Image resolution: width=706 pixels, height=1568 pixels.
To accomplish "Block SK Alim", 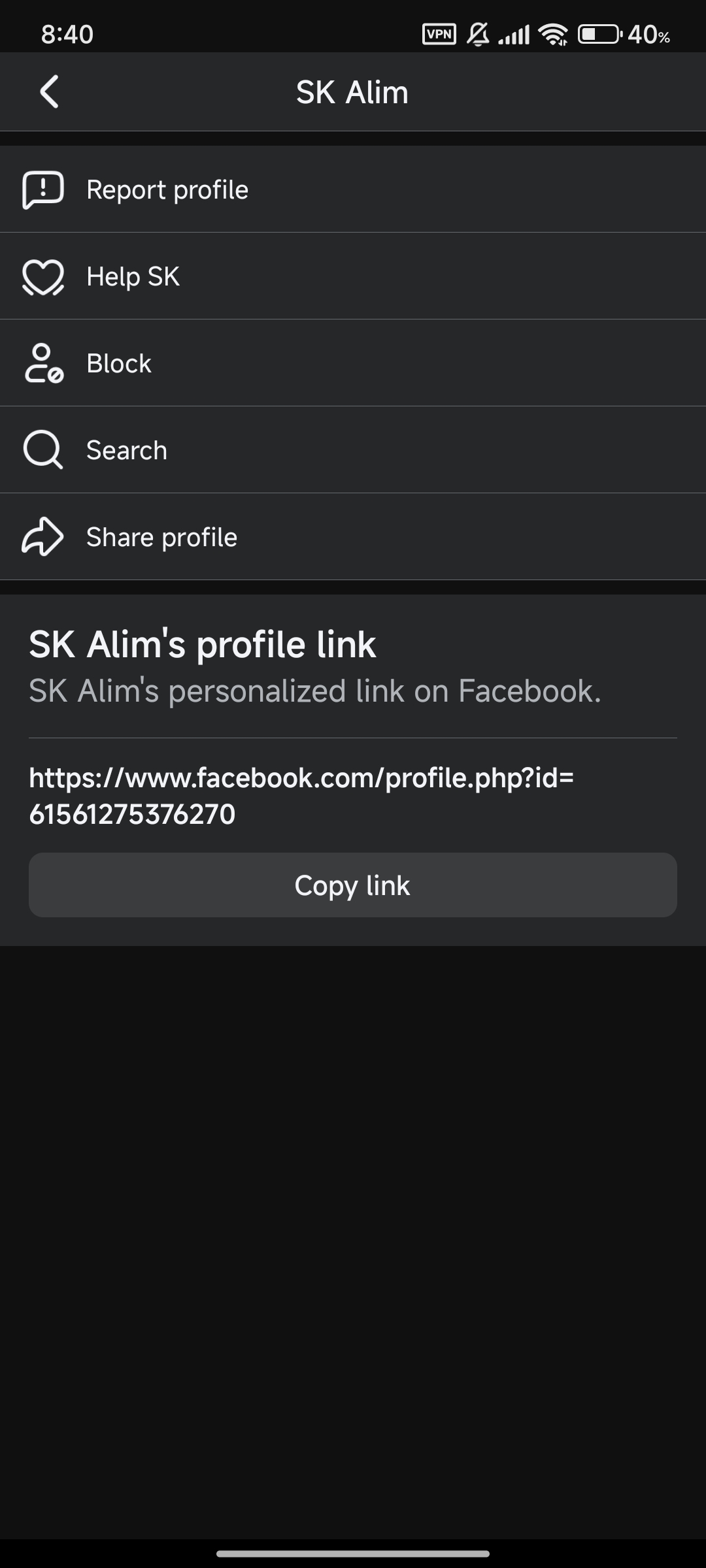I will (x=119, y=363).
